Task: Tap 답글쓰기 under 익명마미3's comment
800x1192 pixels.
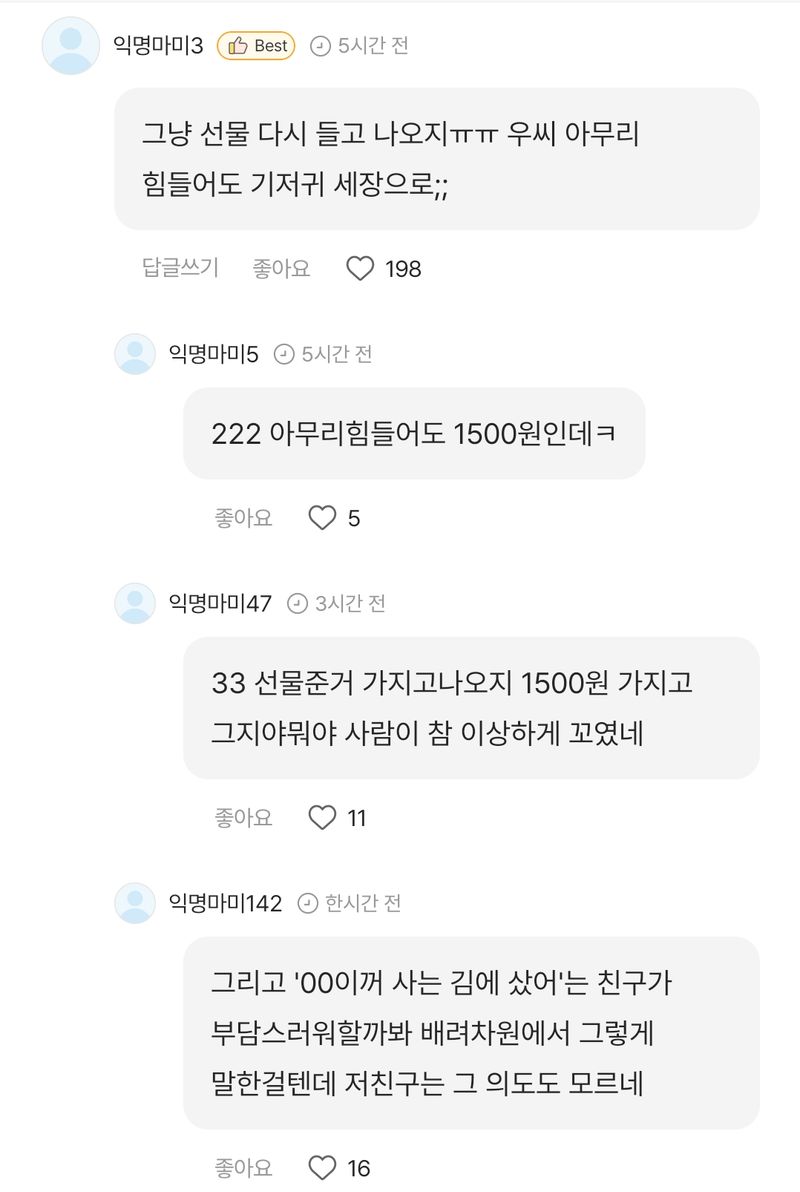Action: (180, 268)
